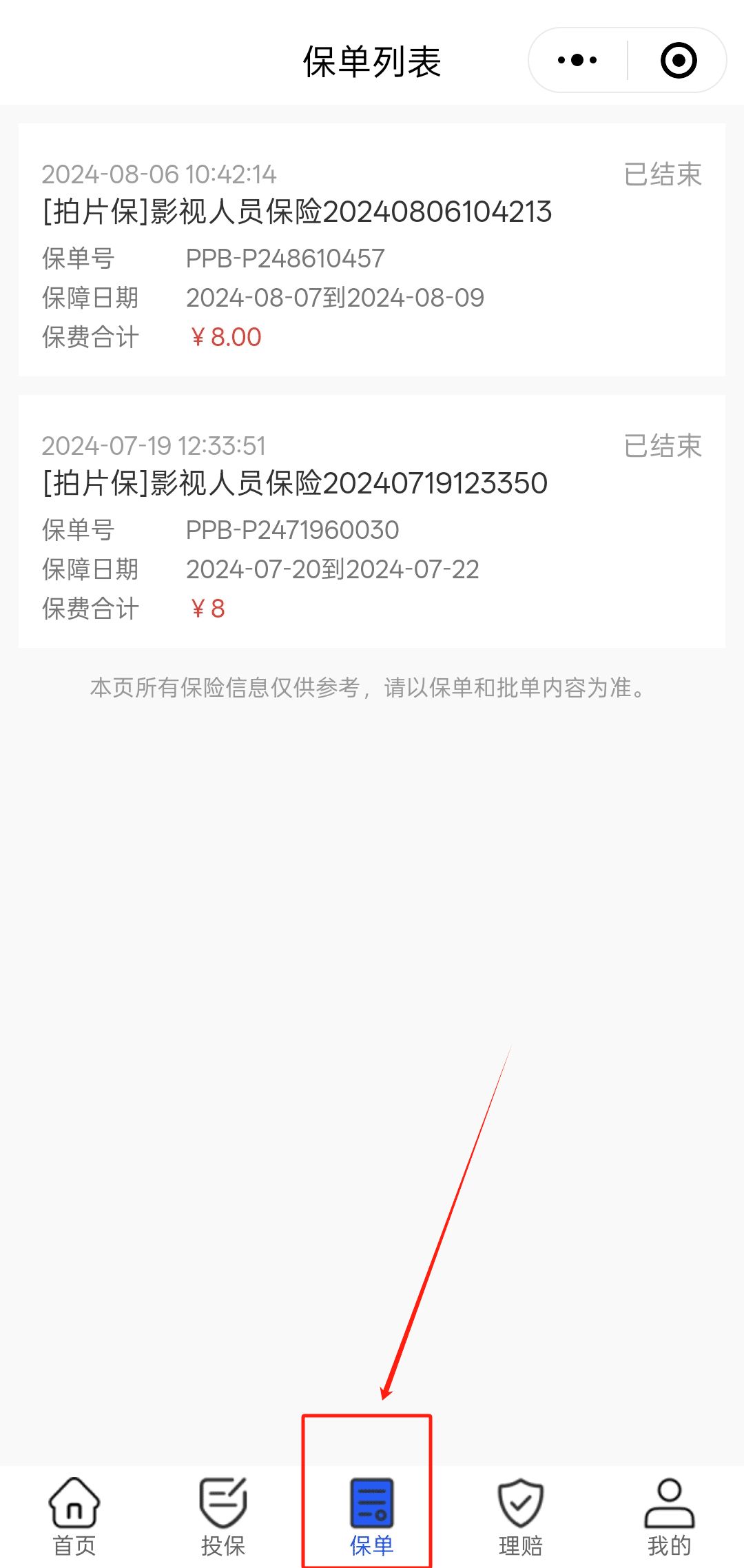Open policy PPB-P2471960030 details

pos(372,521)
